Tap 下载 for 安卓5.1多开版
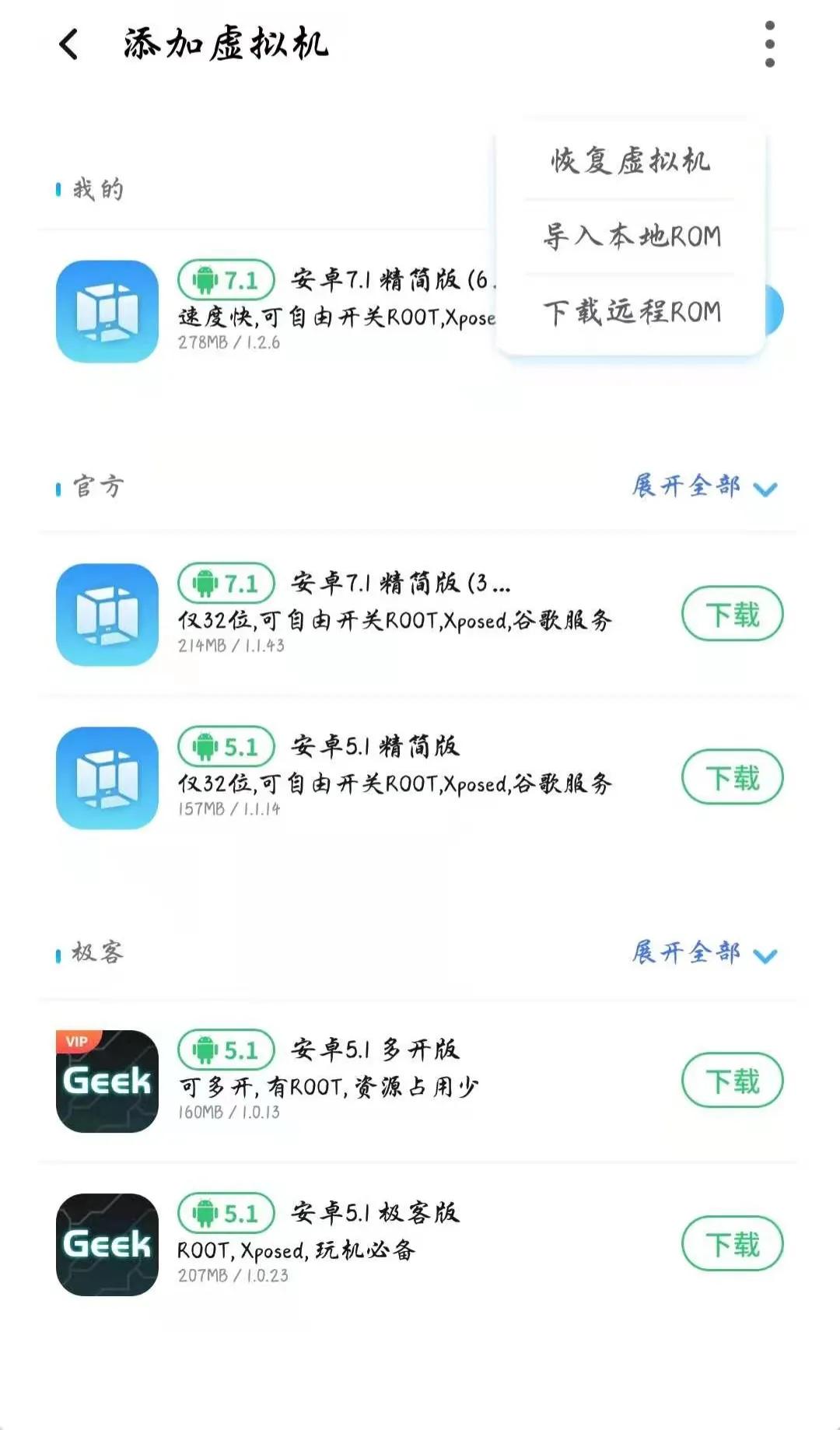Image resolution: width=840 pixels, height=1430 pixels. [731, 1080]
